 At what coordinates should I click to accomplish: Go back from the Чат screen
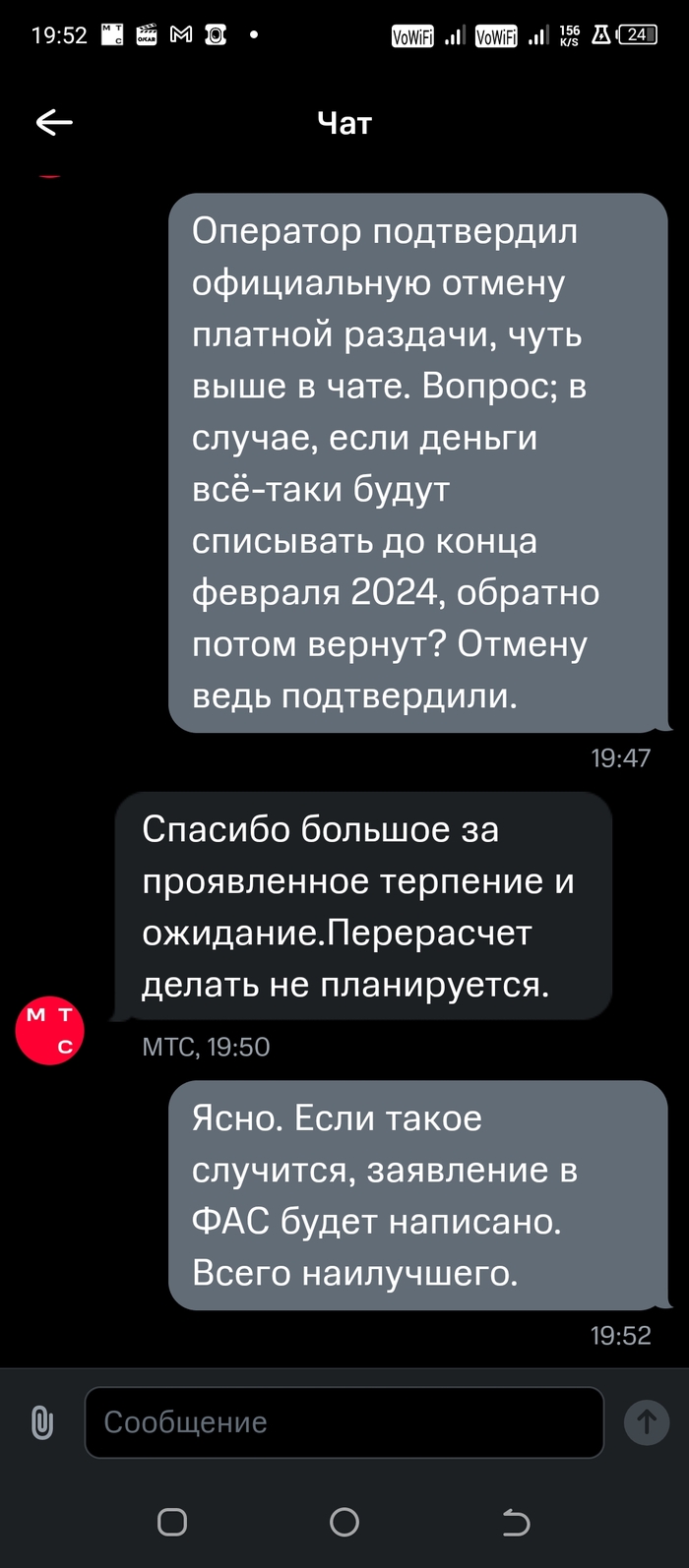tap(54, 122)
